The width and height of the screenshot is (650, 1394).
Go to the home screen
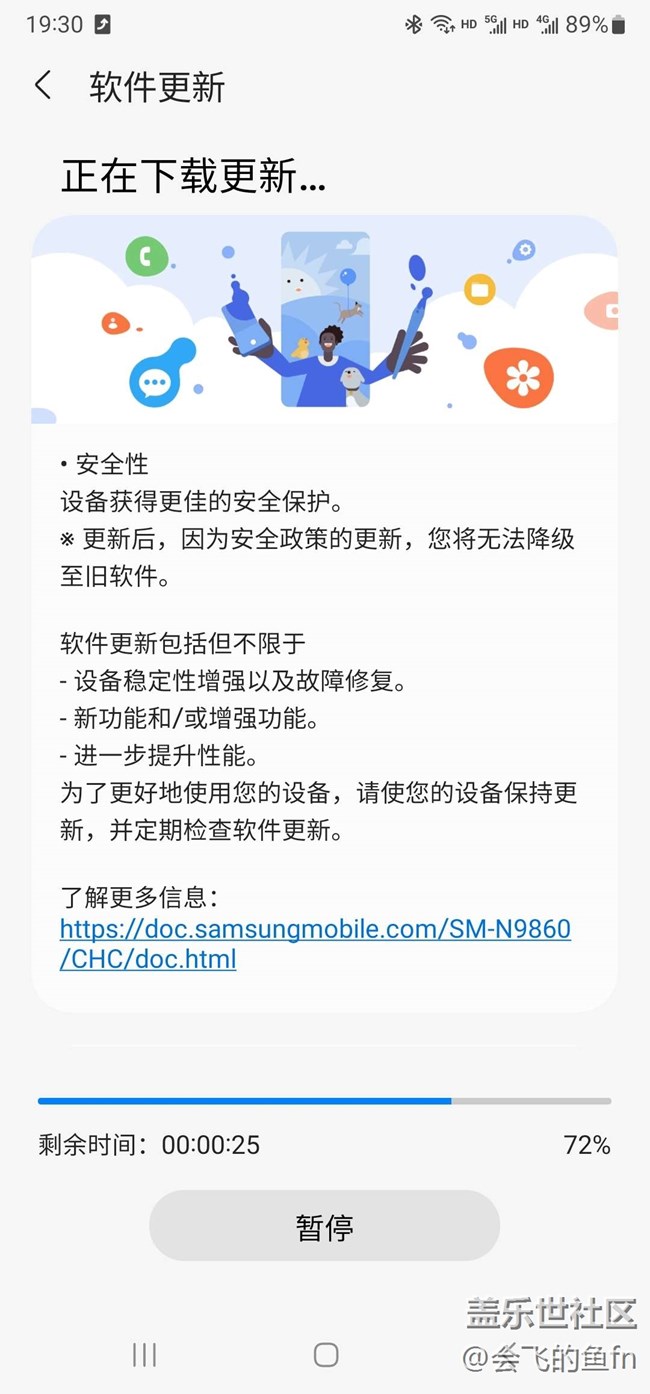click(x=326, y=1354)
